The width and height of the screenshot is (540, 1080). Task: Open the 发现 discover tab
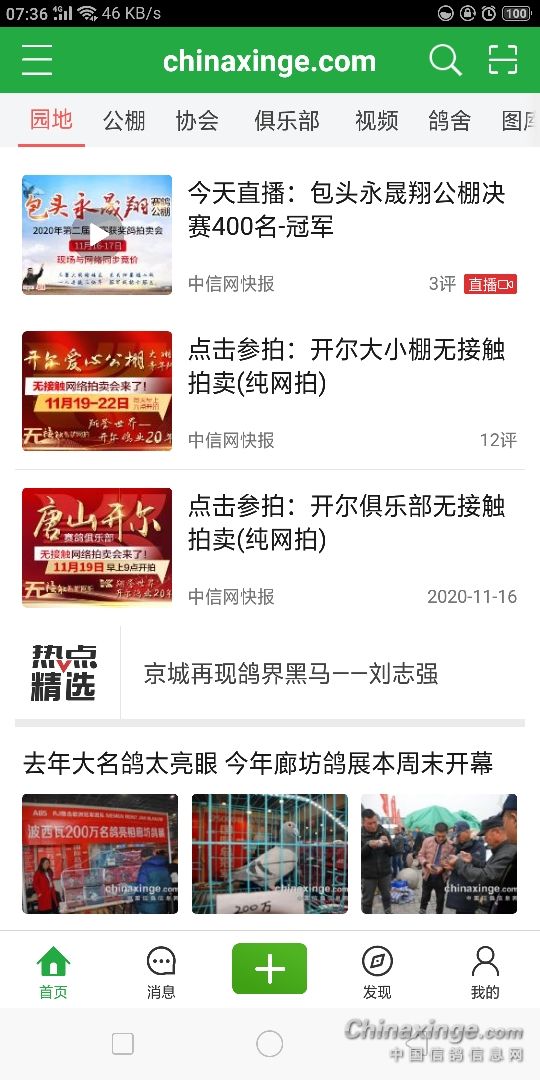377,973
